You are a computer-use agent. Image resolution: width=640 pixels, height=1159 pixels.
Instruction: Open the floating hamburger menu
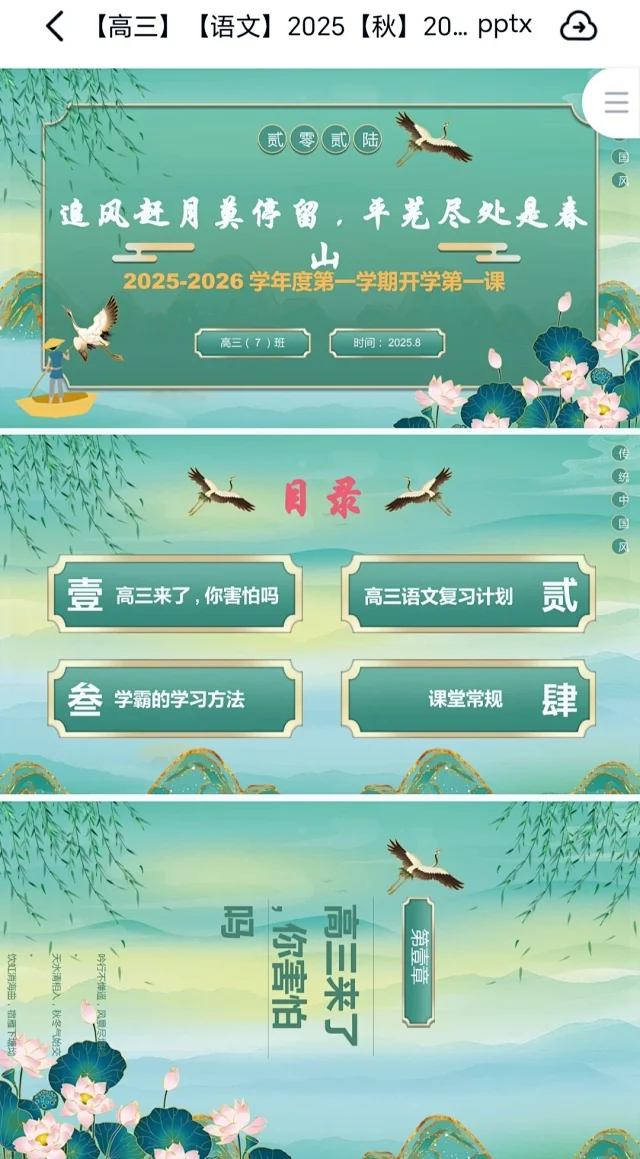[x=616, y=102]
